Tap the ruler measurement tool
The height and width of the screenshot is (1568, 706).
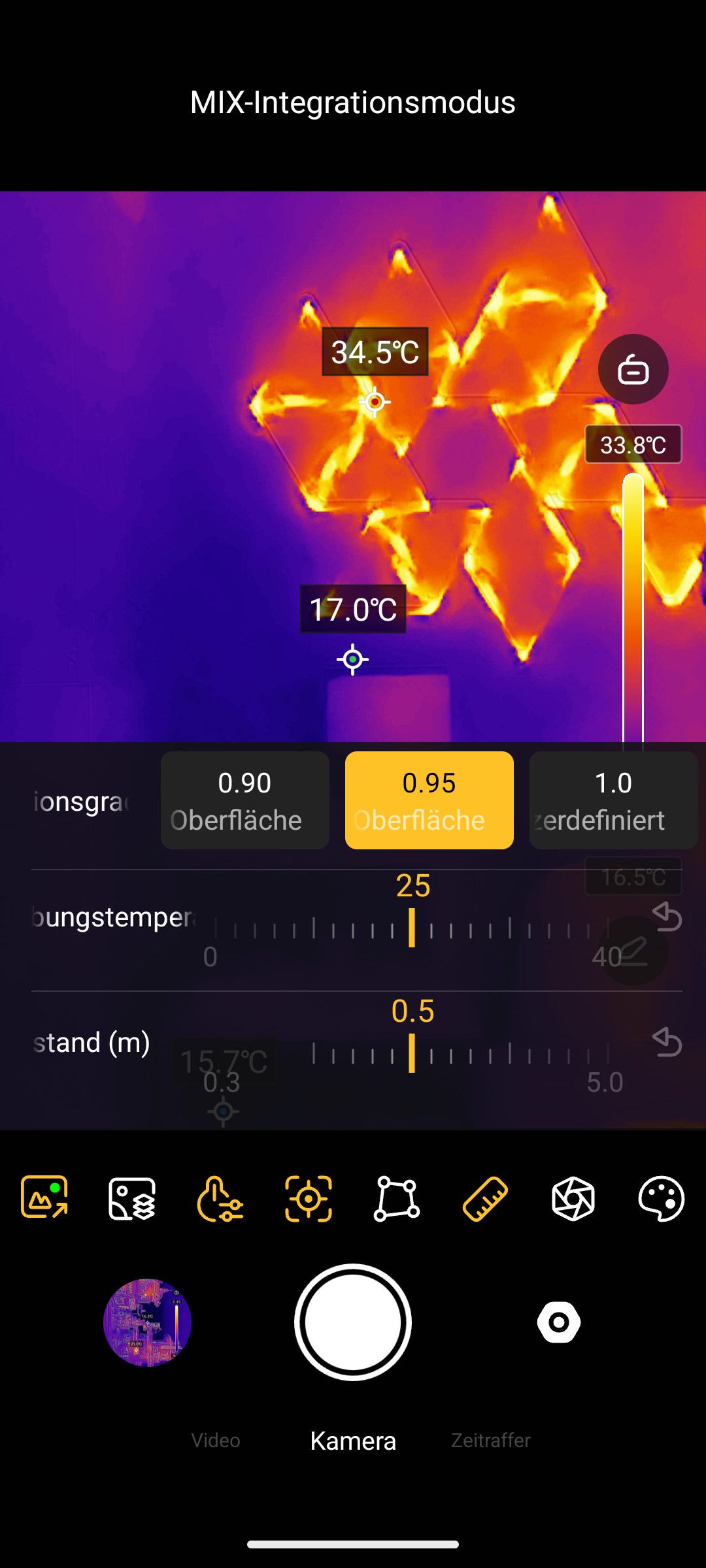pos(485,1198)
